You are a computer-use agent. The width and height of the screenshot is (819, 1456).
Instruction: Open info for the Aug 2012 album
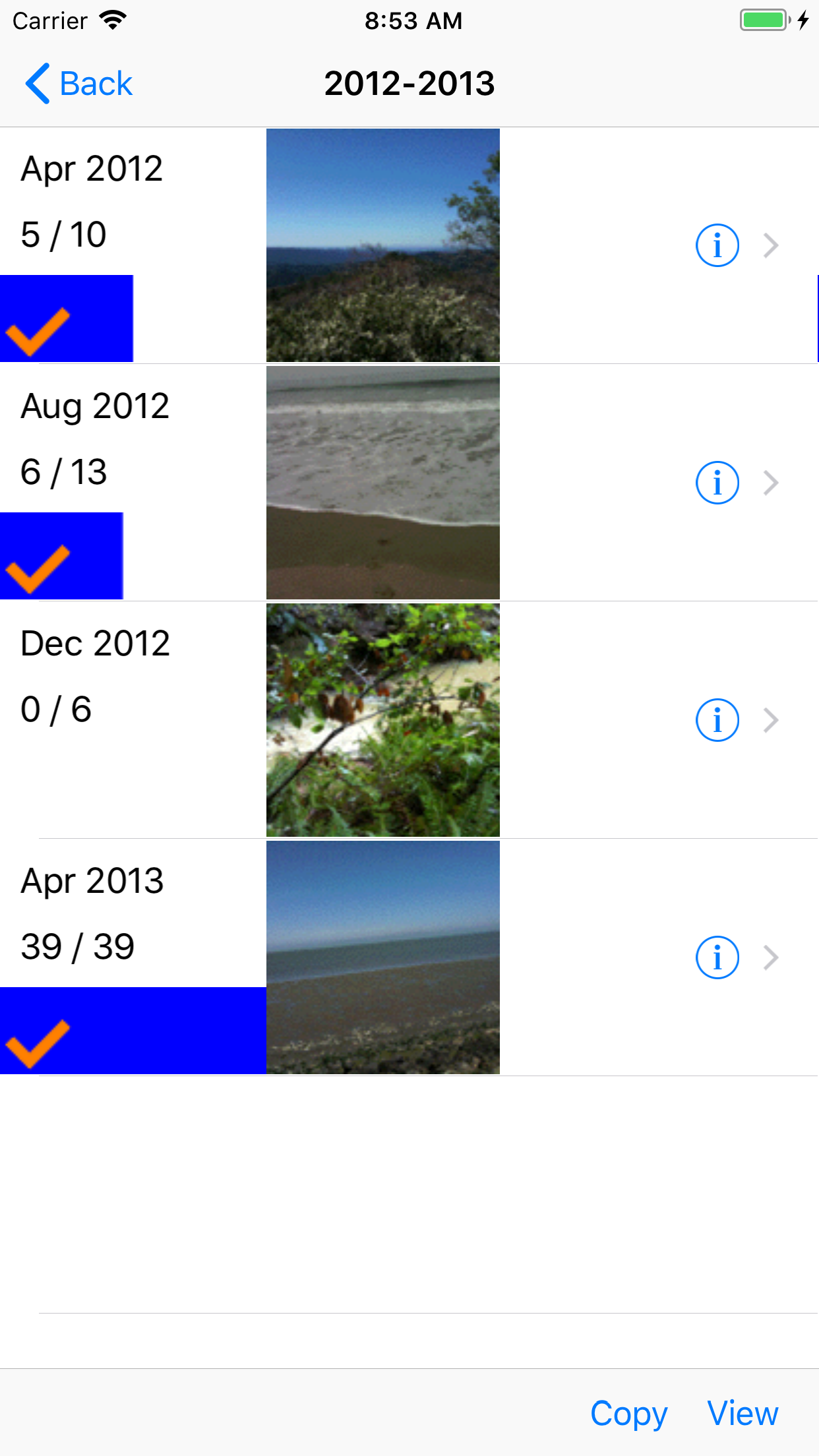717,482
